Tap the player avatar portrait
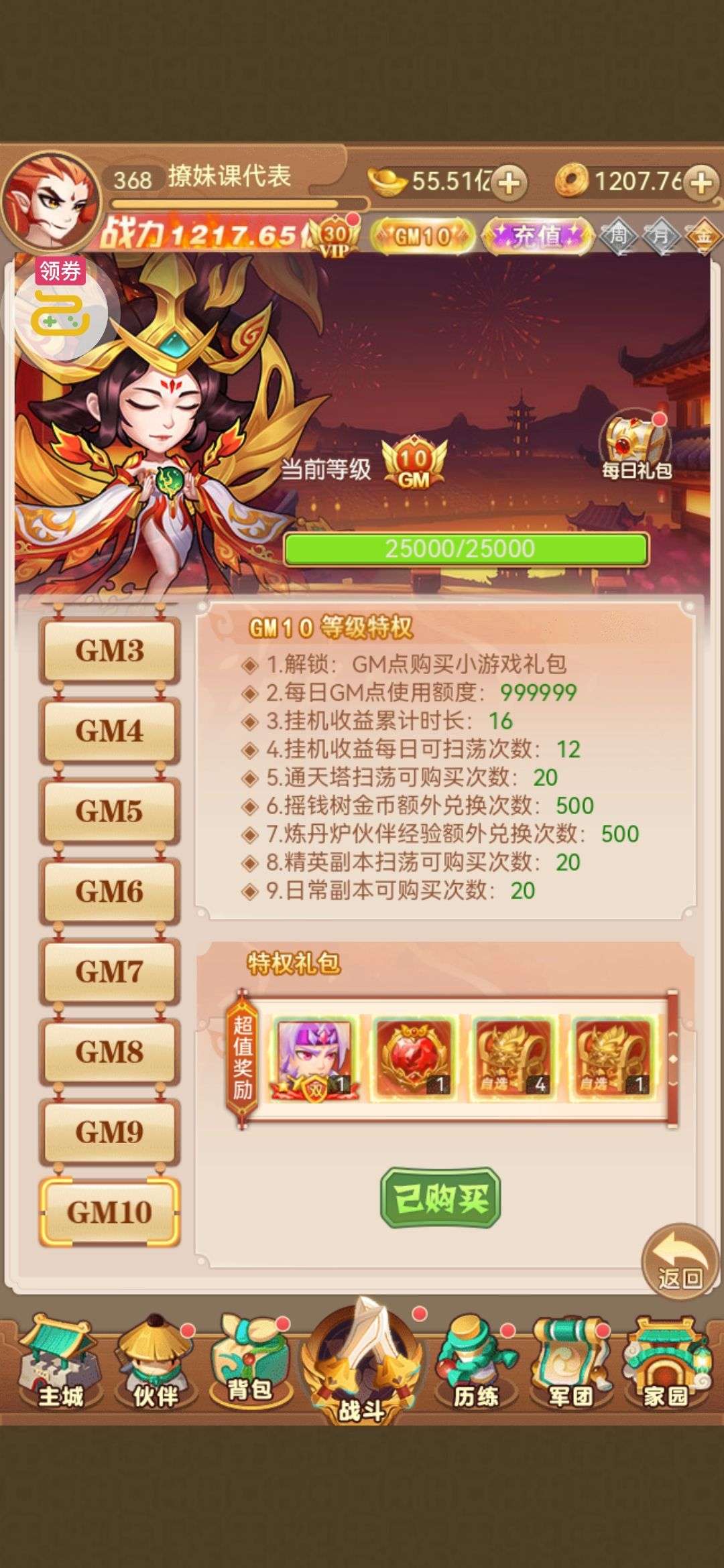This screenshot has width=724, height=1568. click(51, 201)
